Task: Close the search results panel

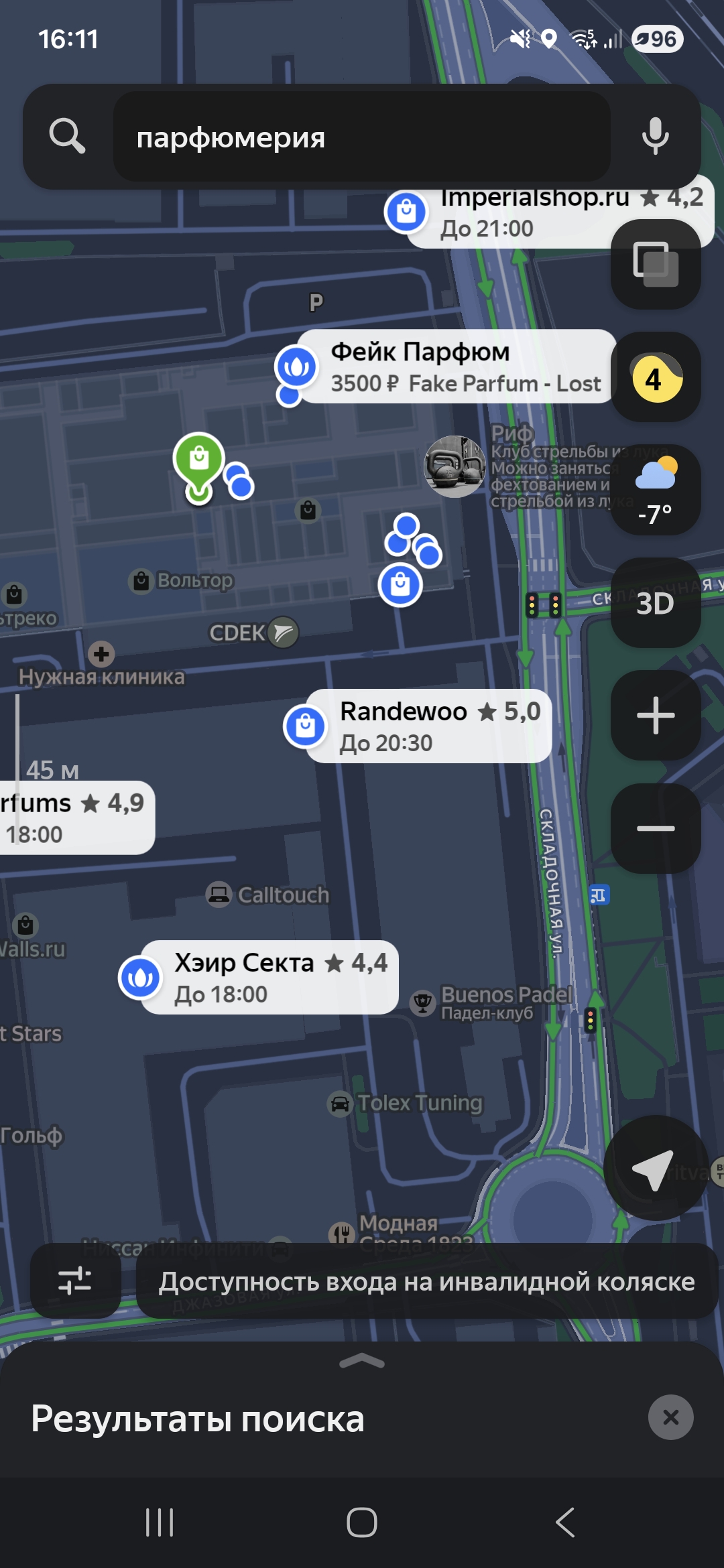Action: [670, 1417]
